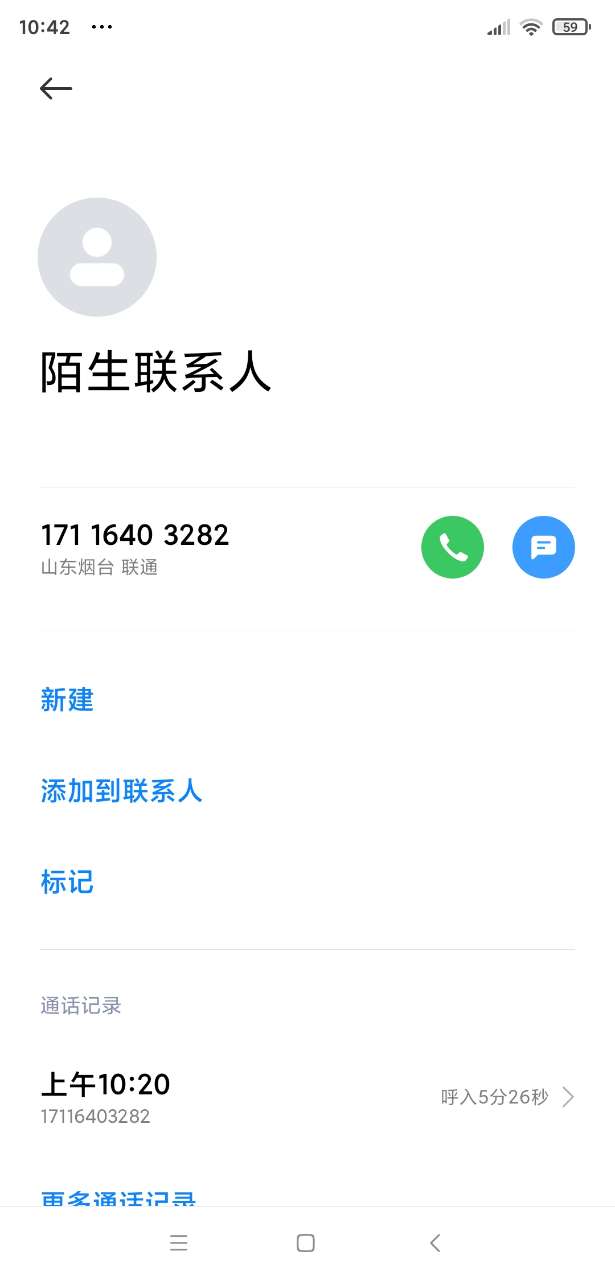Image resolution: width=615 pixels, height=1280 pixels.
Task: Select 标记 to mark this number
Action: click(x=67, y=882)
